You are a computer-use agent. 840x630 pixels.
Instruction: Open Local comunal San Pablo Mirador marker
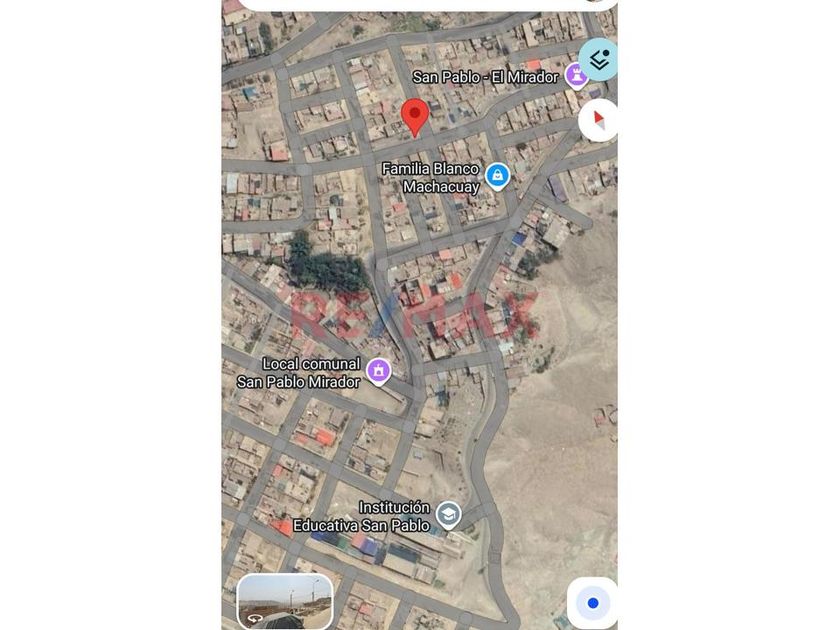[x=378, y=371]
